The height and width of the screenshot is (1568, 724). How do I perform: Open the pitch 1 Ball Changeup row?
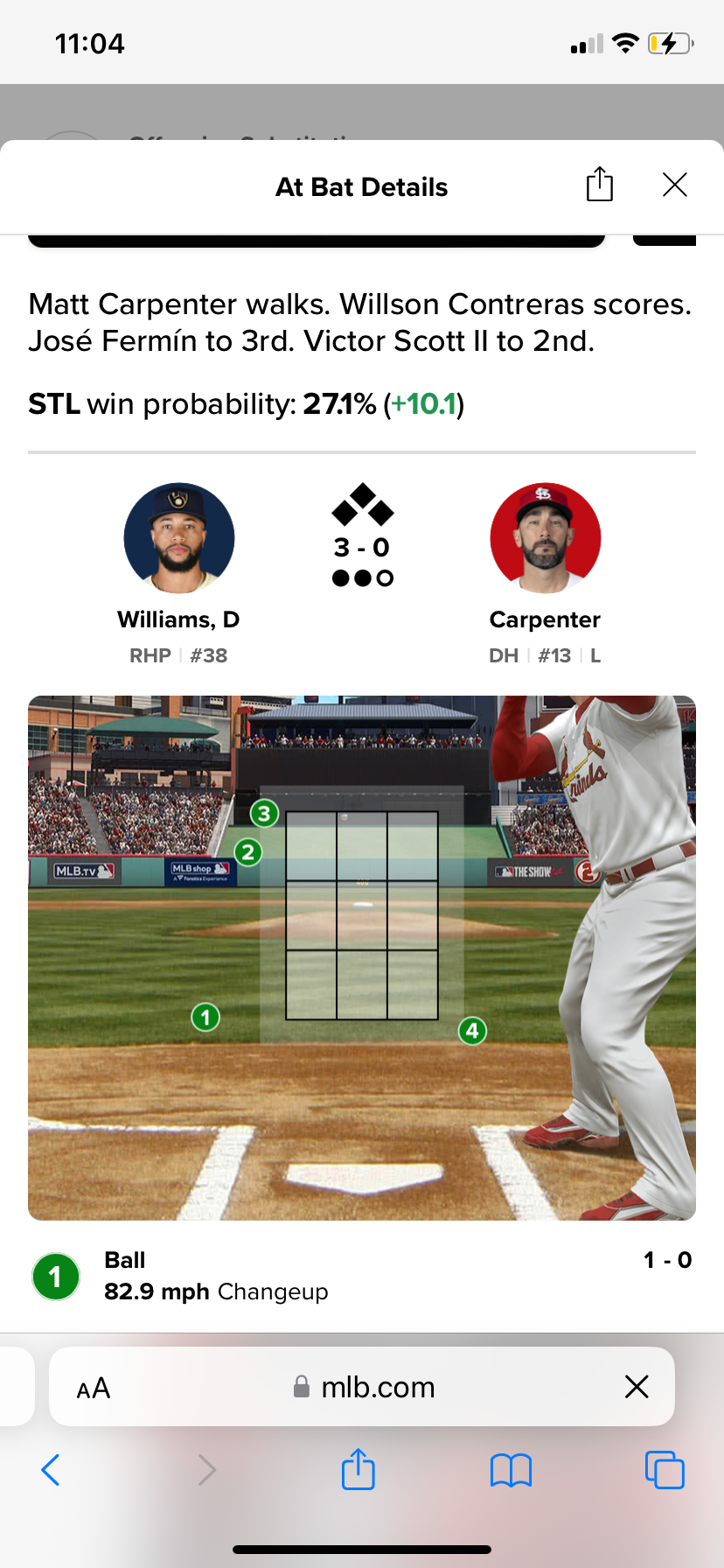click(361, 1276)
